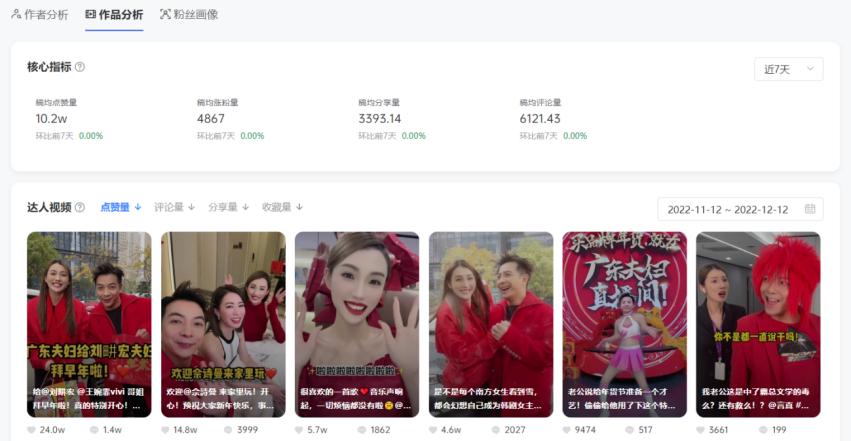The image size is (851, 441).
Task: Open the video 广东夫妇给刘畊宏夫妇拜早年啦
Action: 89,324
